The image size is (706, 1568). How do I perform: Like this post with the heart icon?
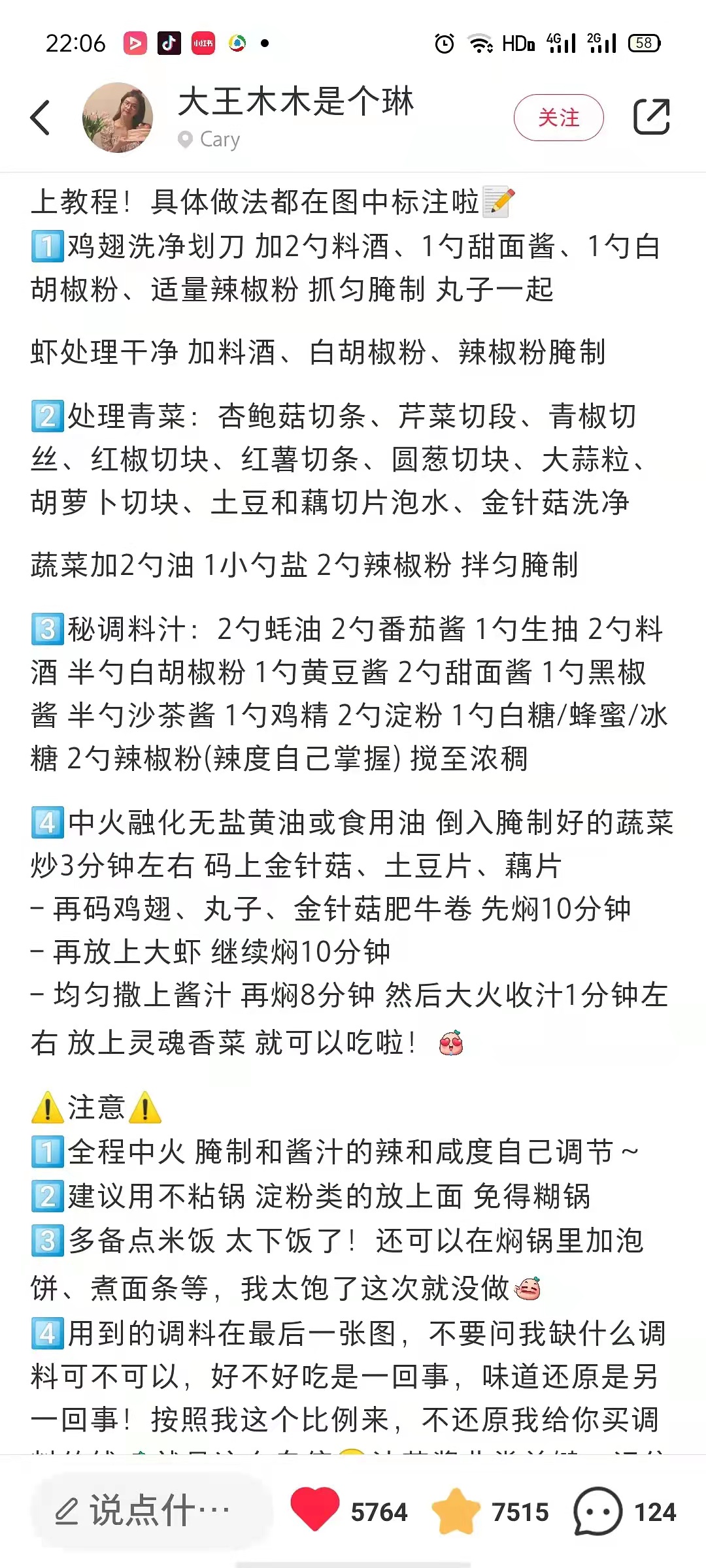315,1510
